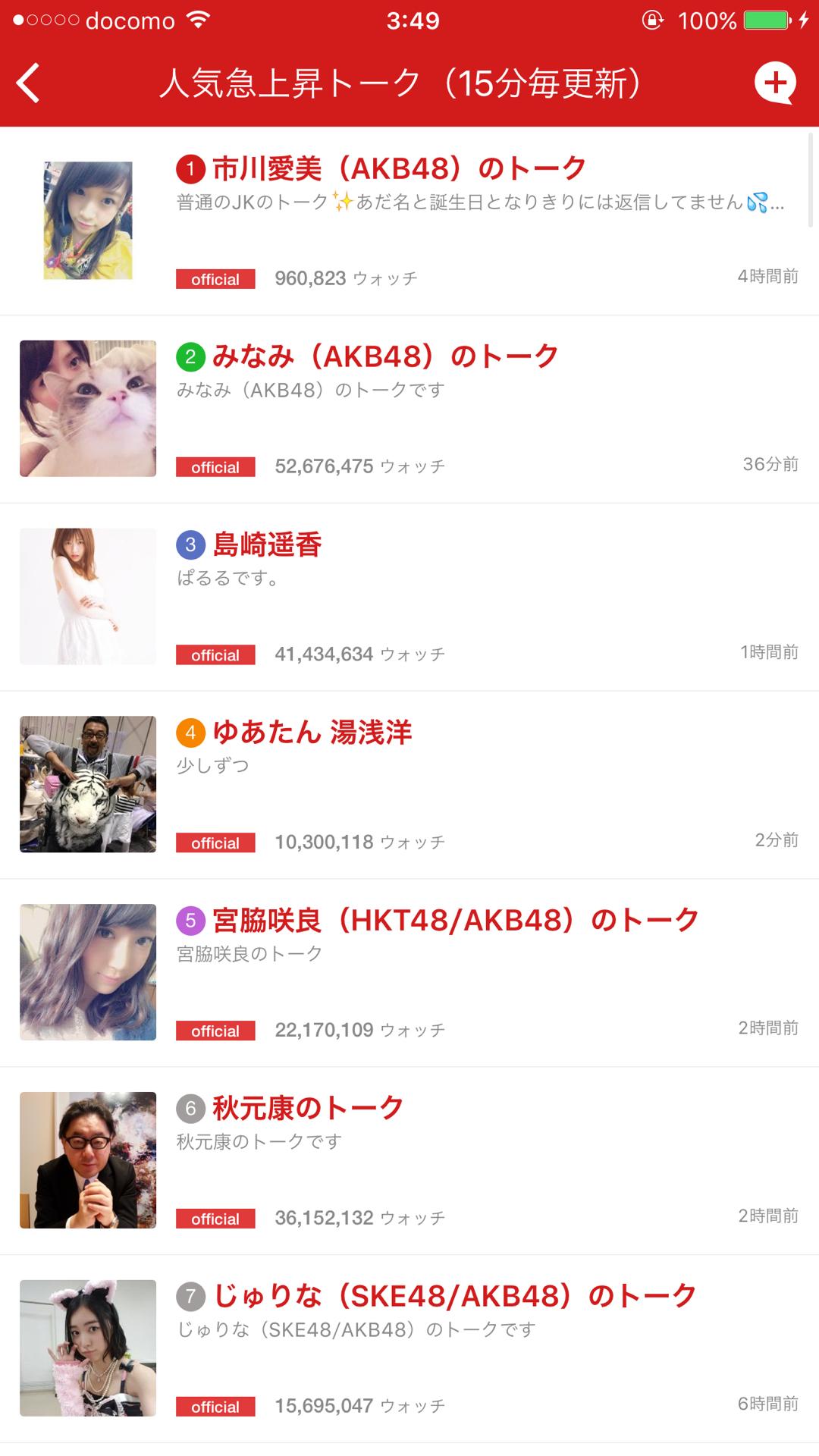
Task: Create a new talk with plus icon
Action: click(x=774, y=83)
